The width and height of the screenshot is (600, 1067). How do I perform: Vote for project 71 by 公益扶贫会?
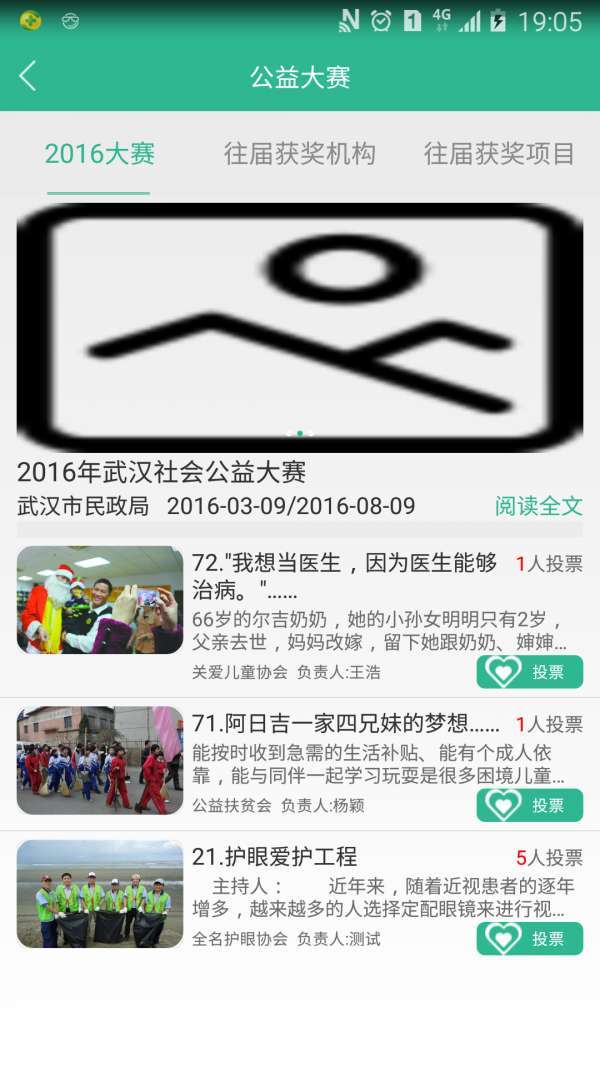click(x=529, y=805)
